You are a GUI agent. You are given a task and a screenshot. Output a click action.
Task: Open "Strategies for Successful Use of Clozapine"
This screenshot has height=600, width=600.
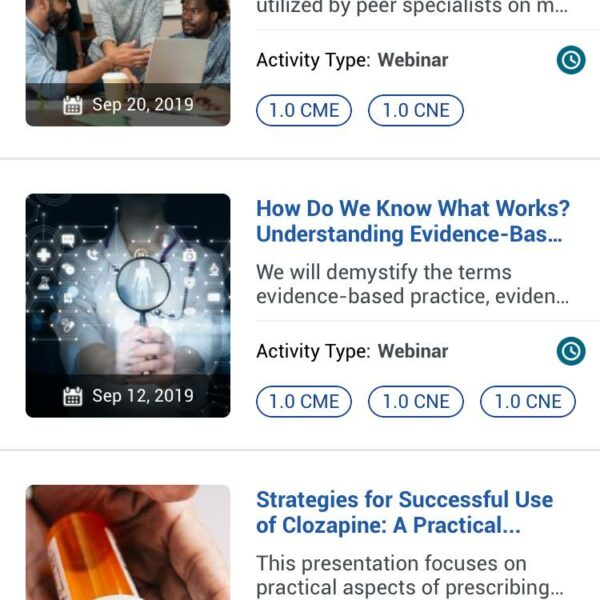404,512
